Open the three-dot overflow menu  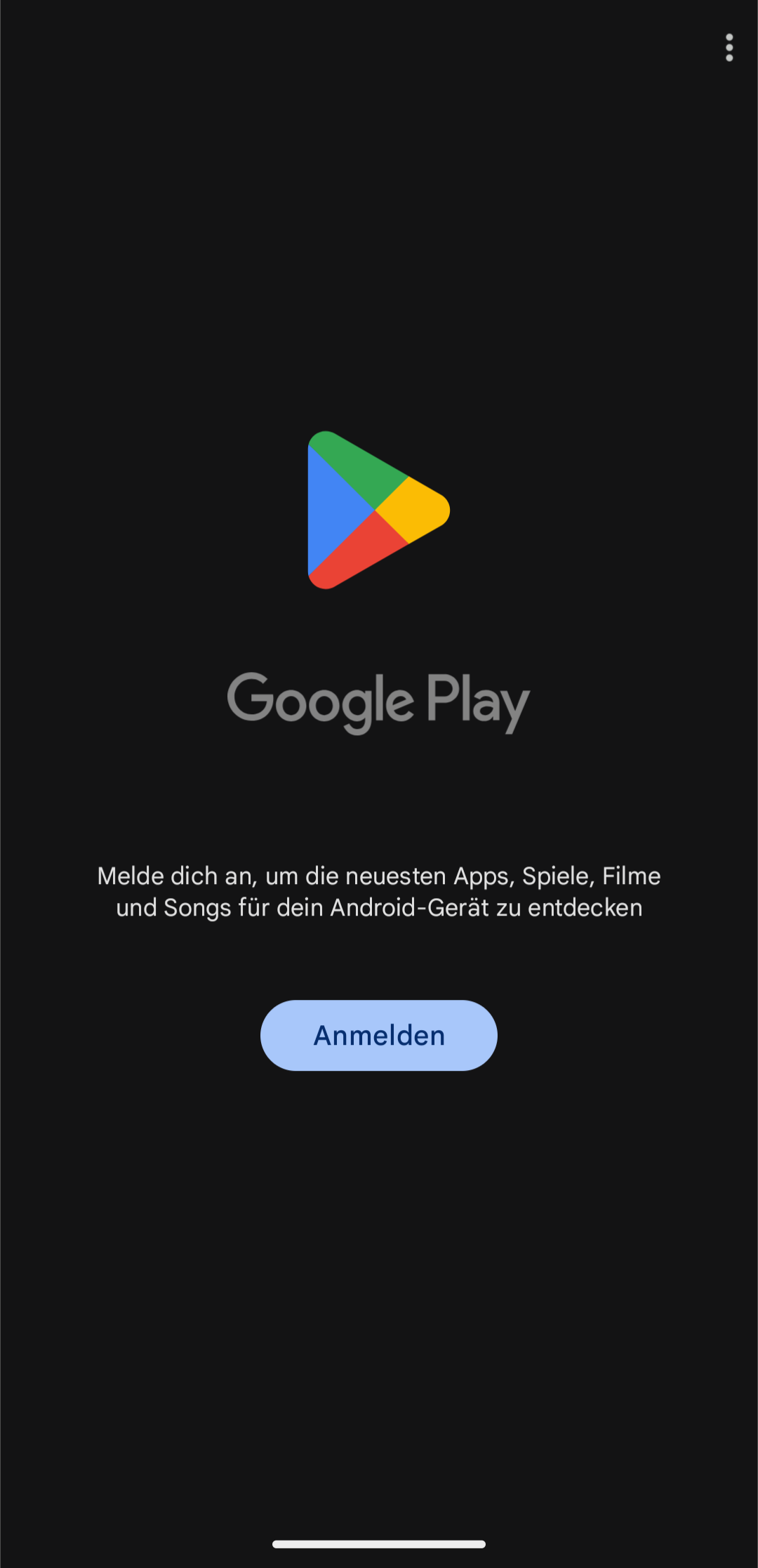[729, 48]
